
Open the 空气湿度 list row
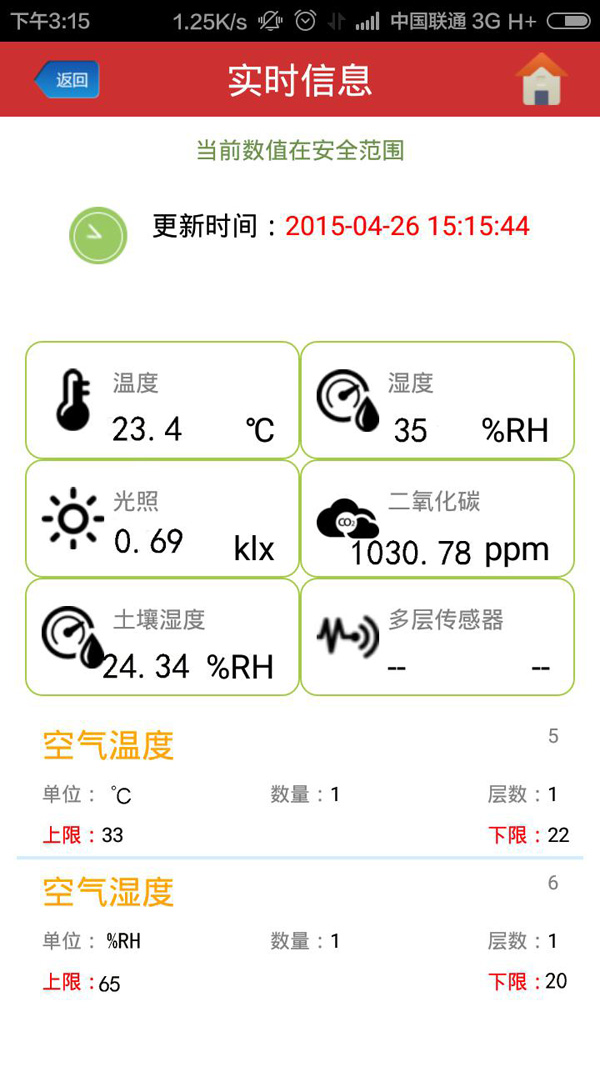300,934
